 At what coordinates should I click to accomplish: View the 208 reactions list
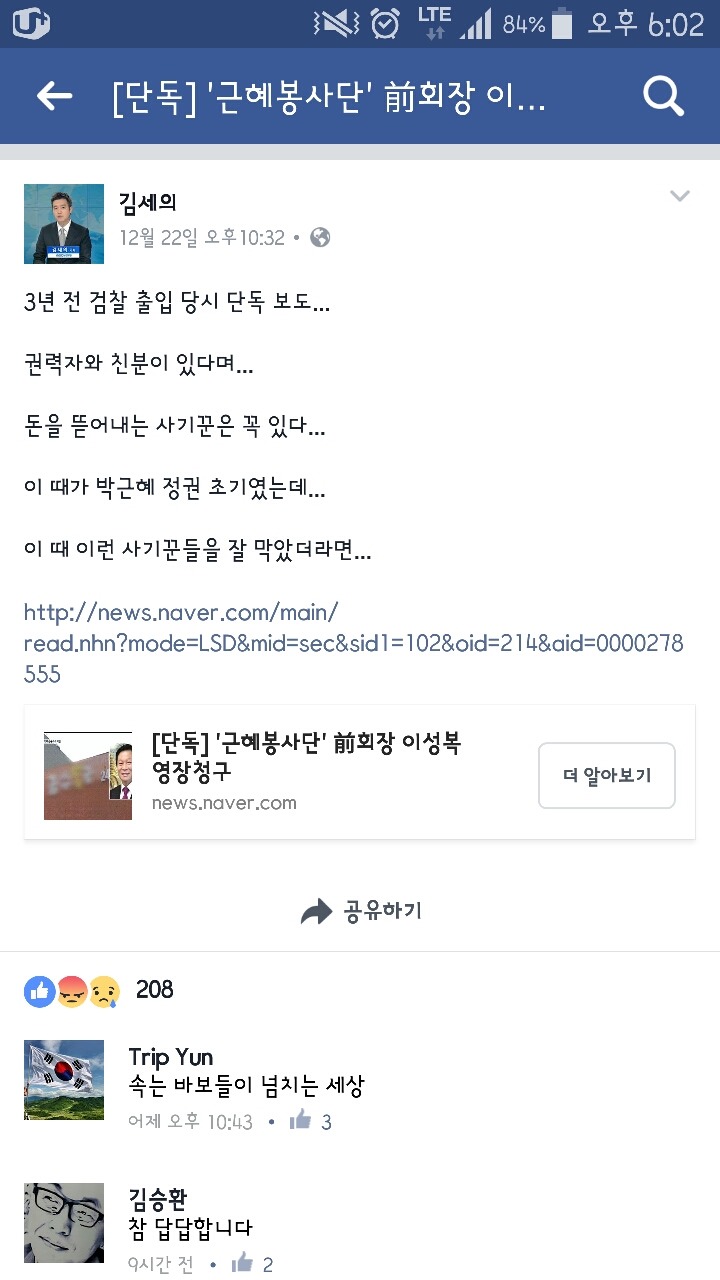pos(100,990)
